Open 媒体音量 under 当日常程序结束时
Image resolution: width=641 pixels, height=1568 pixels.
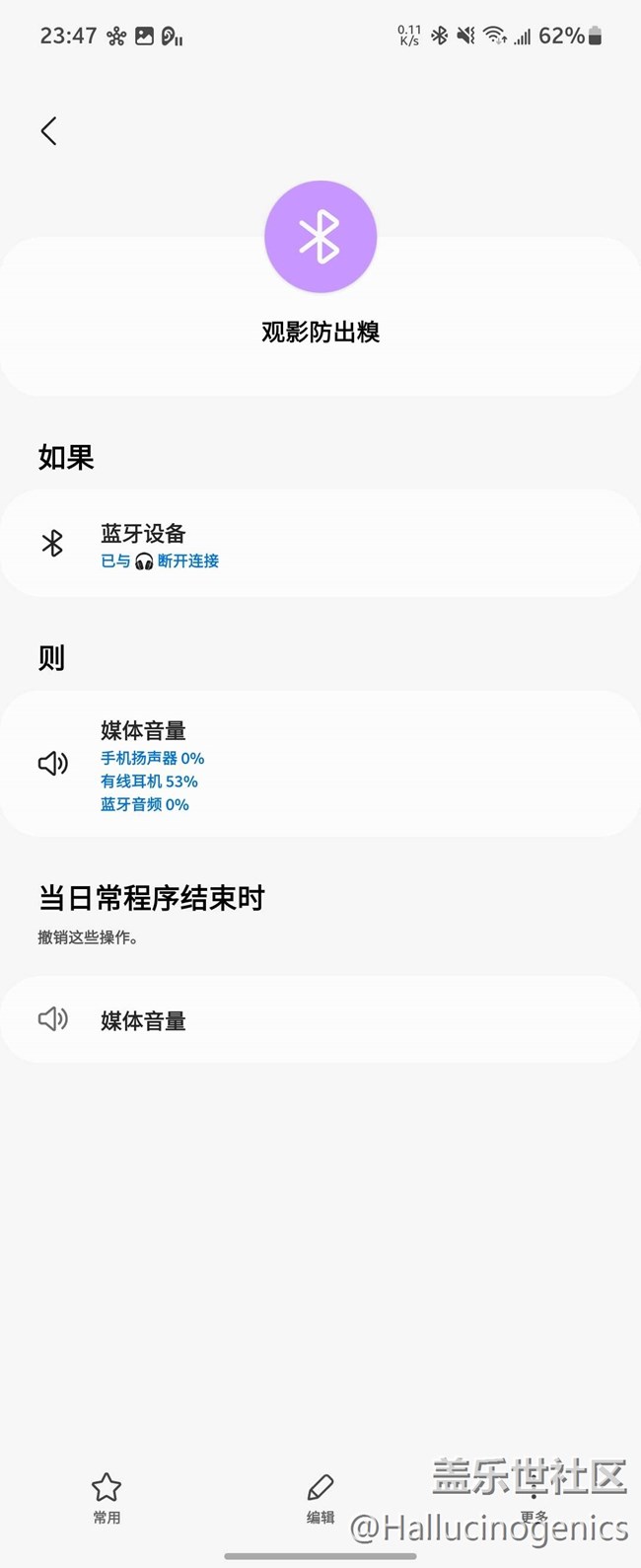point(320,1020)
